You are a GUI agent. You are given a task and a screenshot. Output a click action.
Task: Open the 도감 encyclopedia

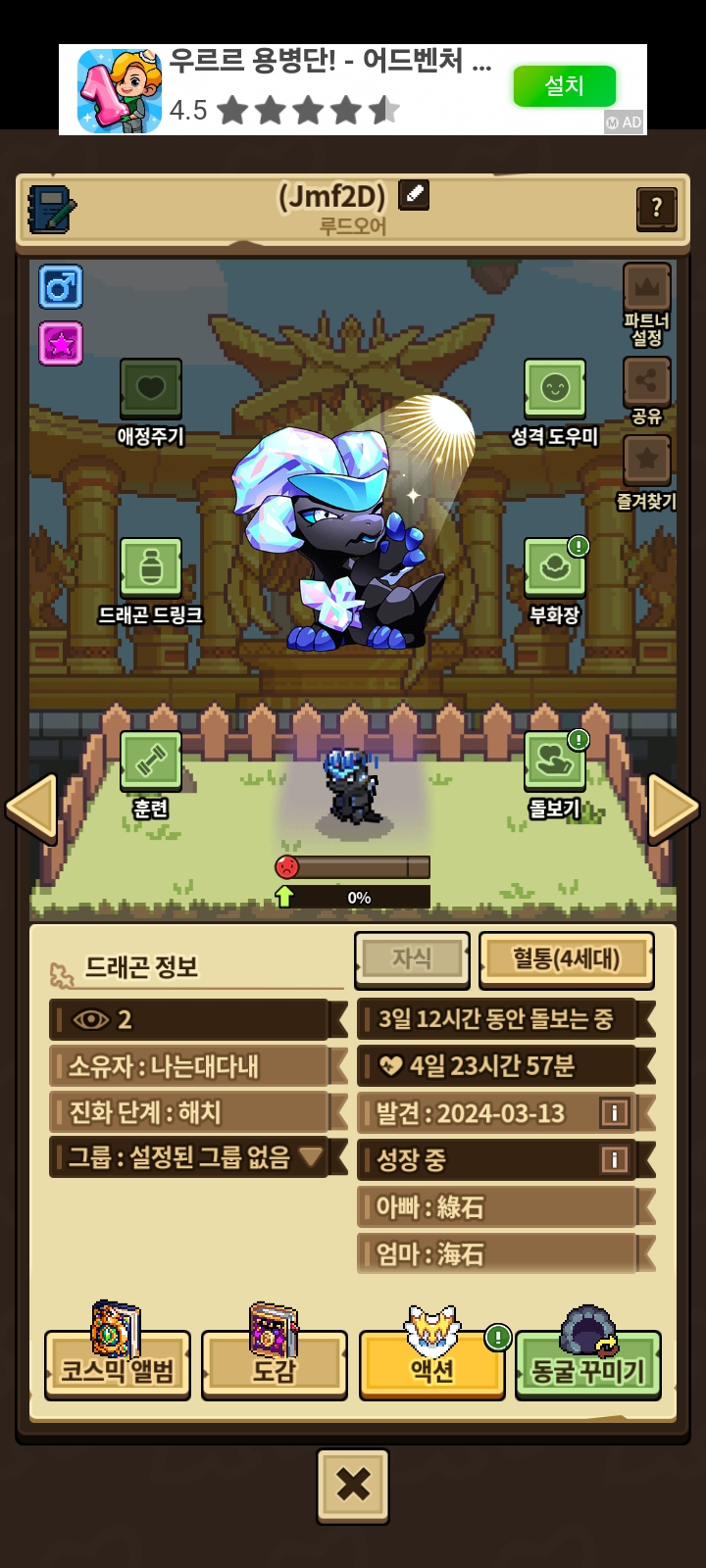pos(275,1363)
